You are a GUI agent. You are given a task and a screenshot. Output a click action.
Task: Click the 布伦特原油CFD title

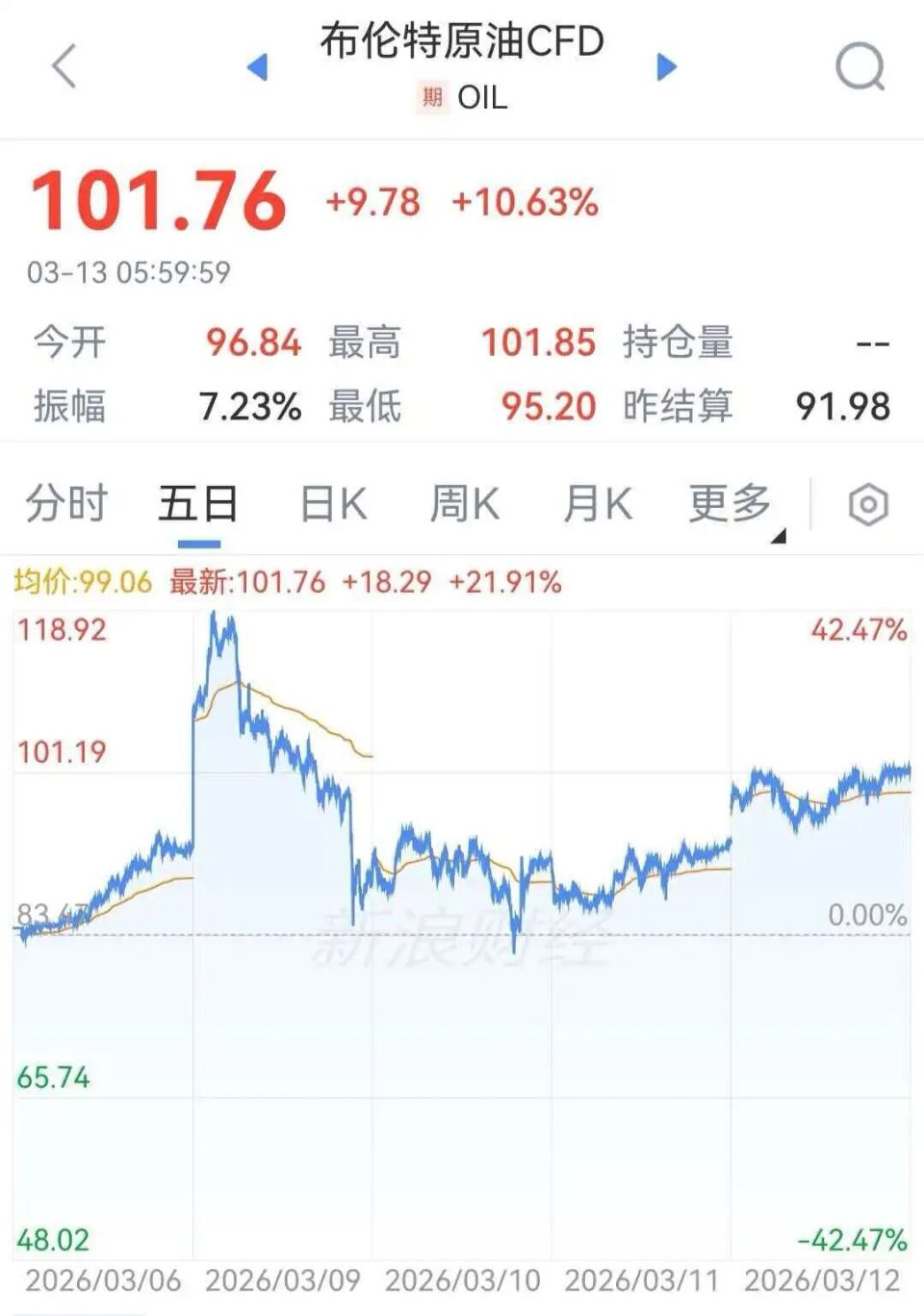[x=462, y=42]
